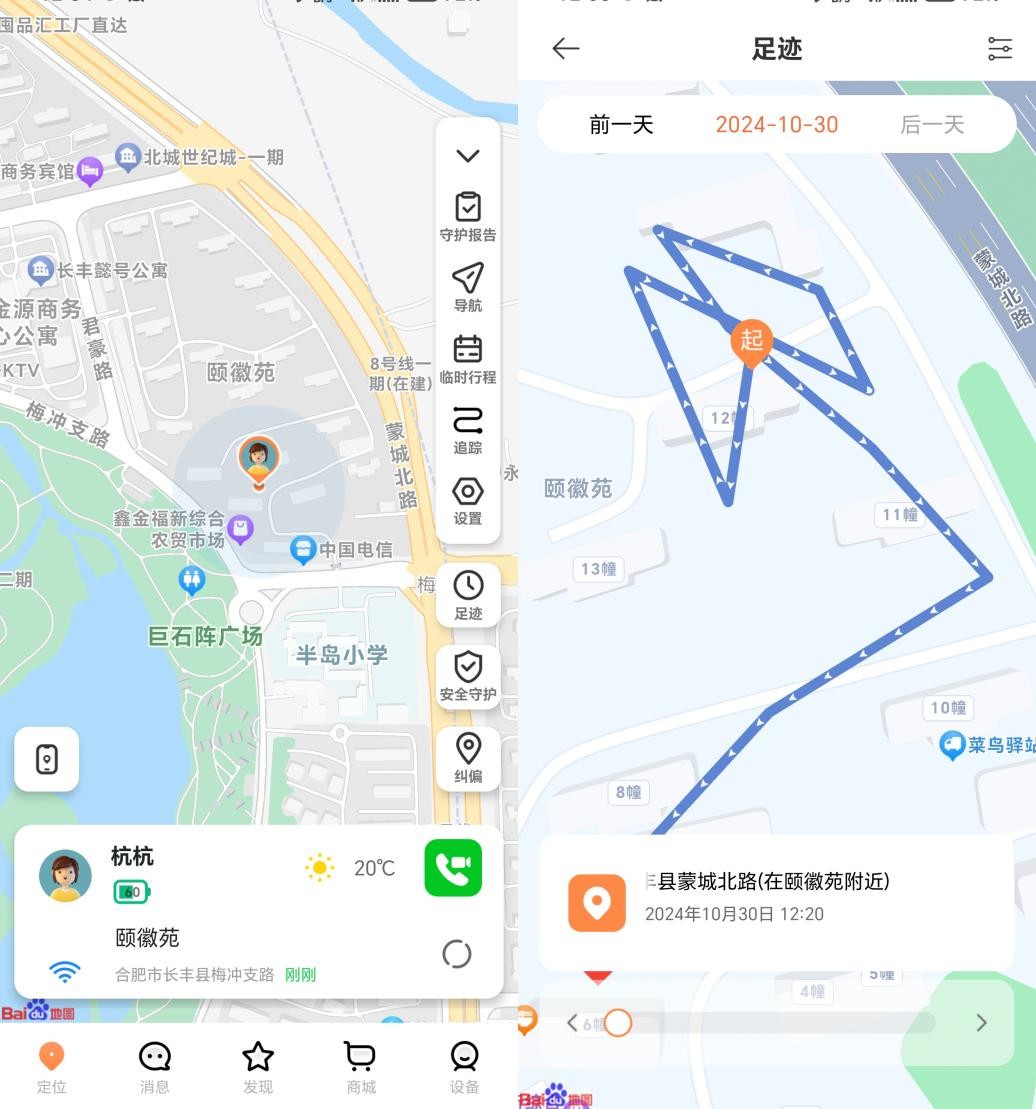The height and width of the screenshot is (1109, 1036).
Task: Open footprint filter settings icon
Action: click(999, 48)
